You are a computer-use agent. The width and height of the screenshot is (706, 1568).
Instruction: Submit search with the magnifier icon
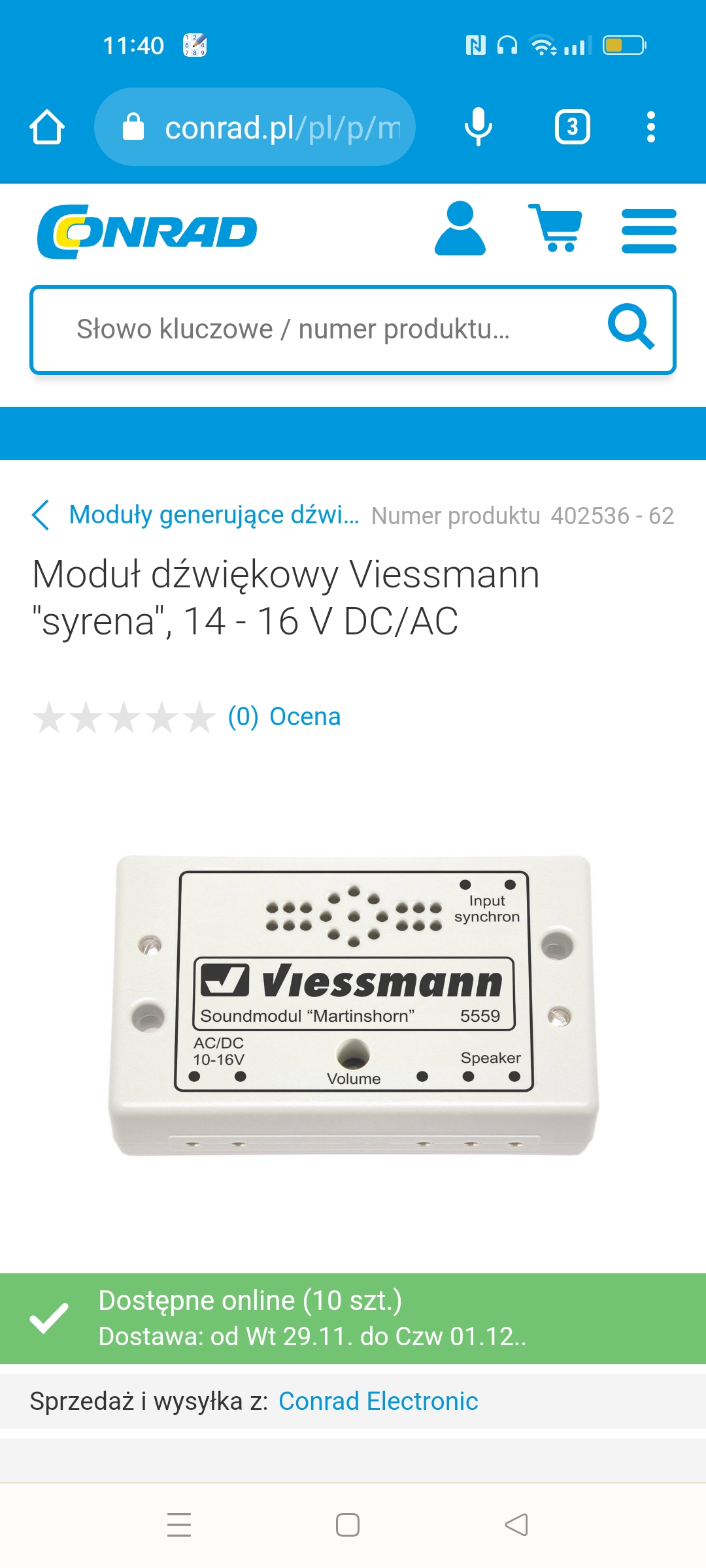[x=630, y=327]
